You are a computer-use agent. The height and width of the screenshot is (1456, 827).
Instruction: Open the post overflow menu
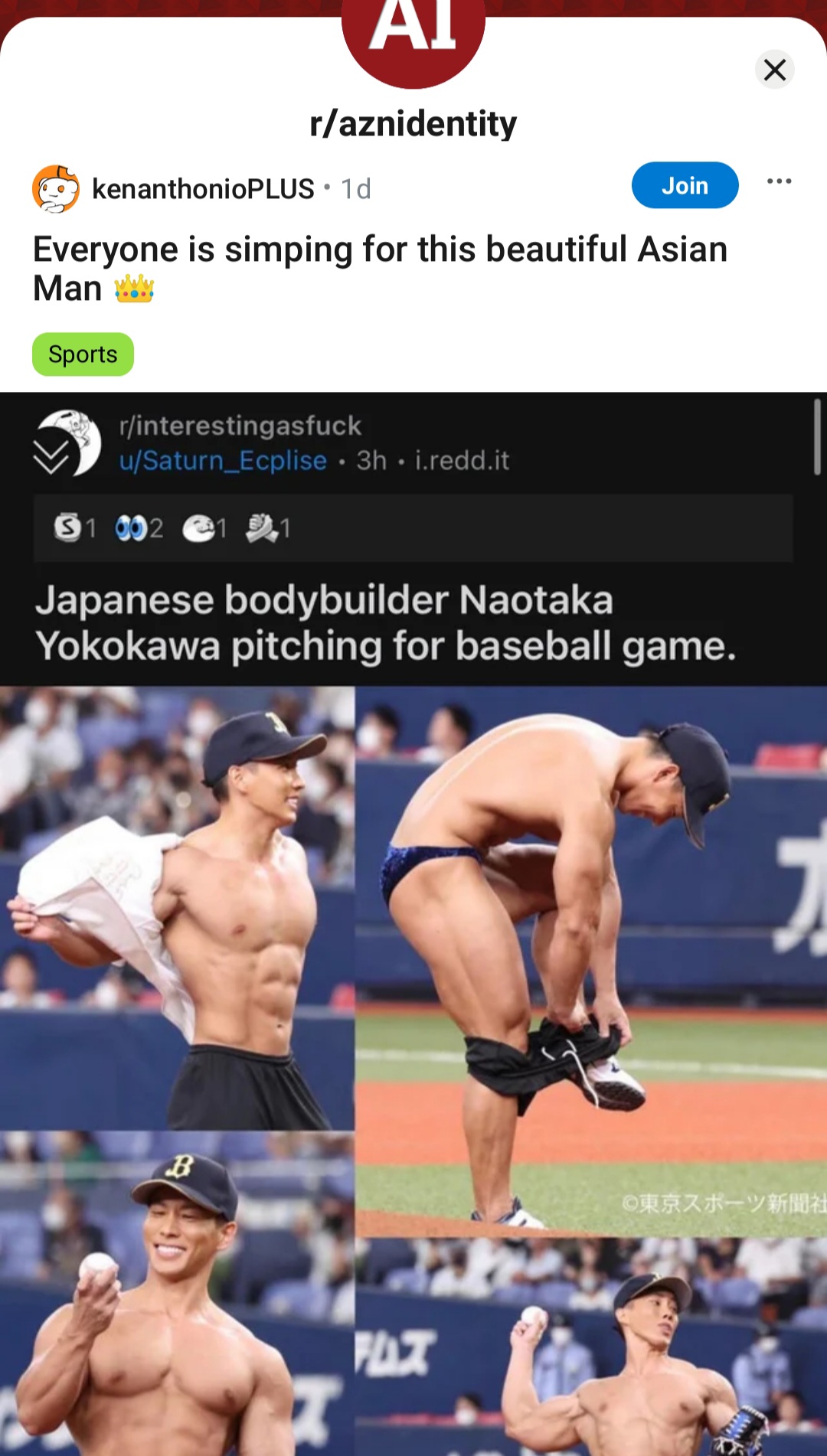tap(779, 181)
